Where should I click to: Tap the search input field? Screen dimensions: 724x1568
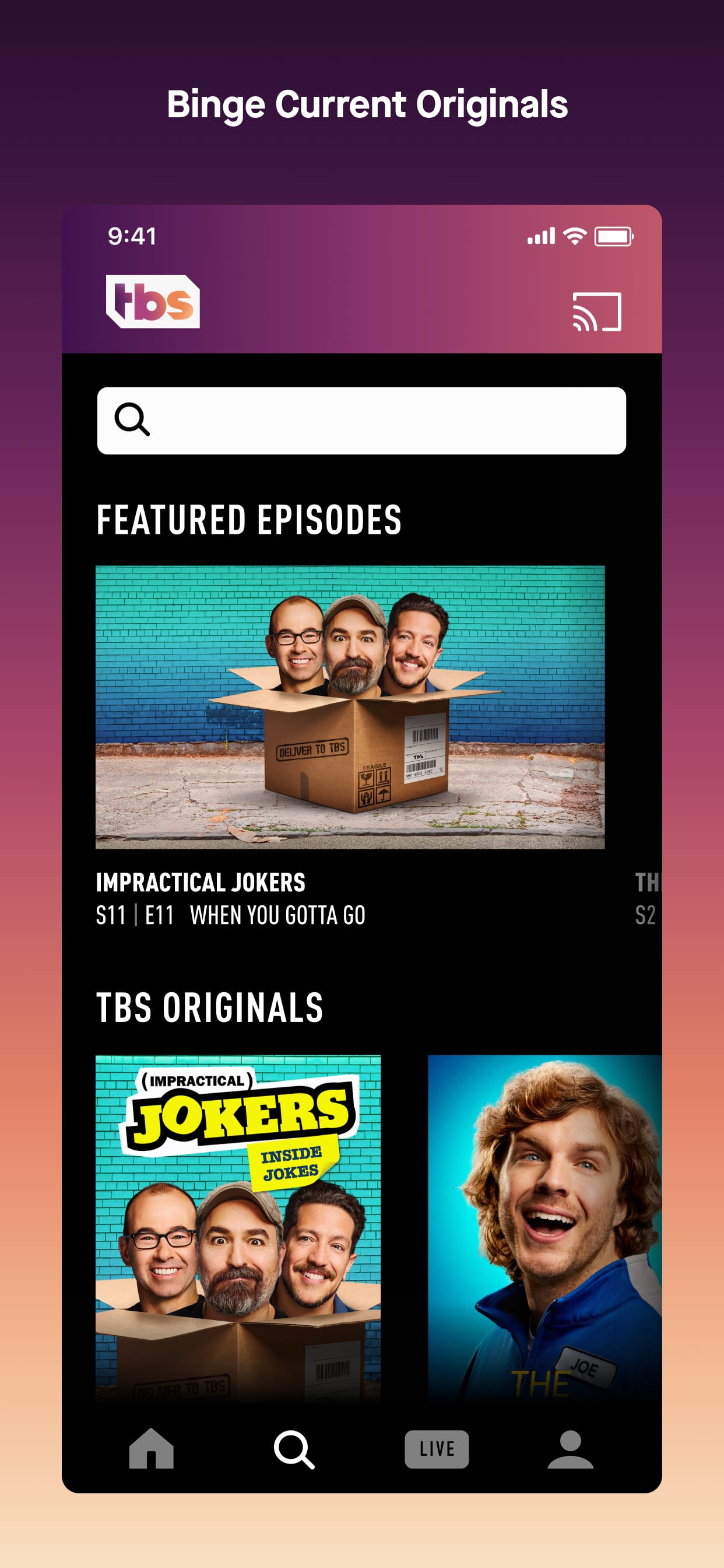click(x=362, y=422)
